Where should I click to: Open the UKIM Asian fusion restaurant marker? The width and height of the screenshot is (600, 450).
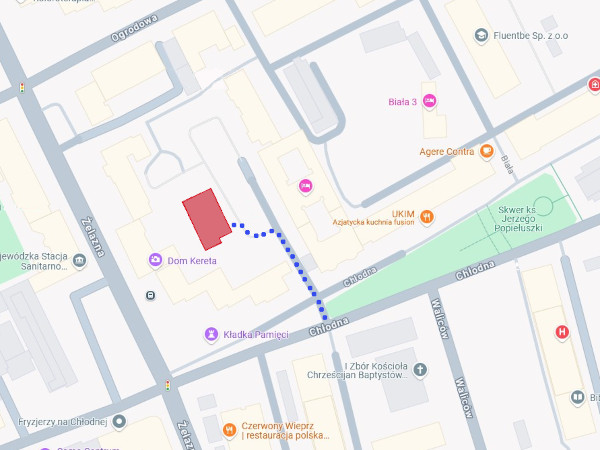point(427,215)
